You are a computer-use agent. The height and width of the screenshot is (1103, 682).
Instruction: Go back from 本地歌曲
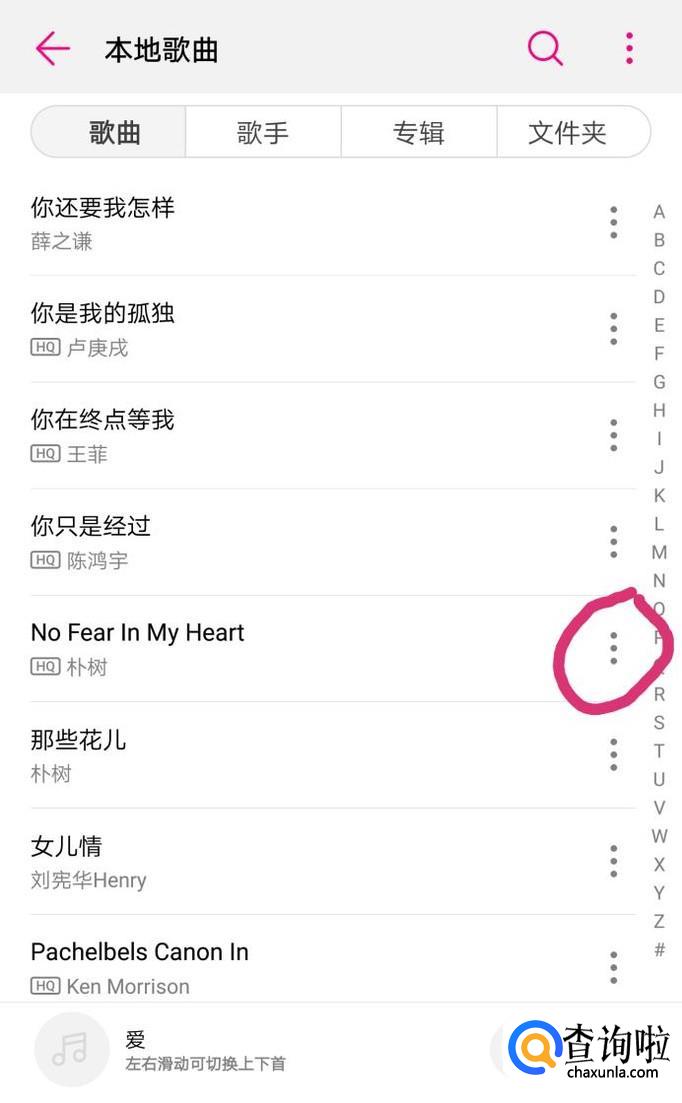pos(52,48)
